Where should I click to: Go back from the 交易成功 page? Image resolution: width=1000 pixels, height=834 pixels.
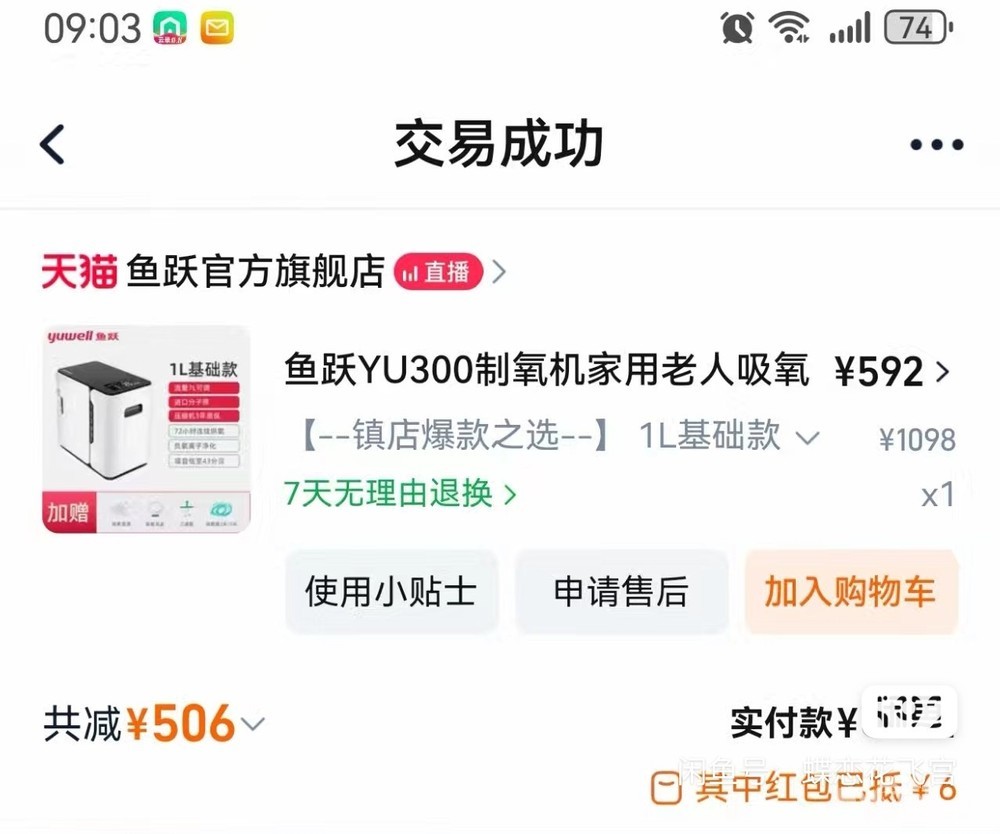[x=53, y=145]
